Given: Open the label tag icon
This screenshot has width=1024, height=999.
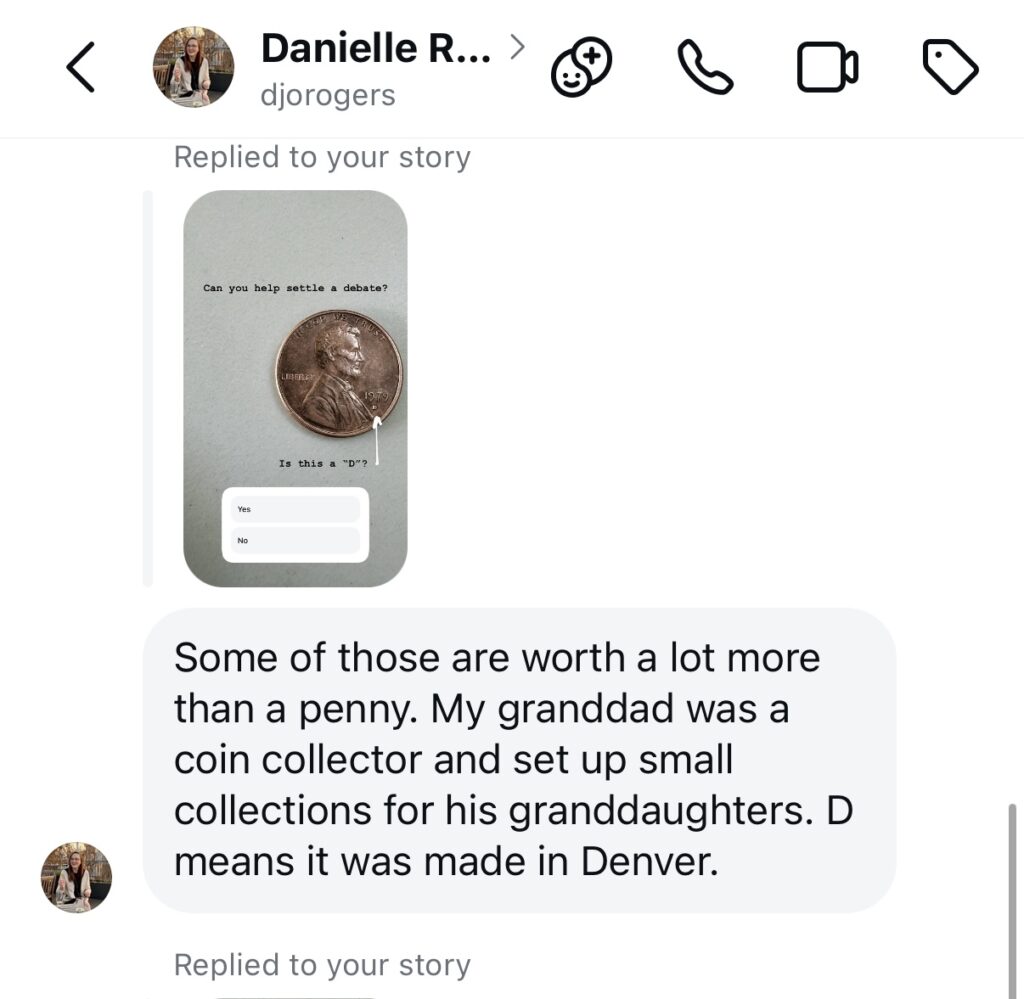Looking at the screenshot, I should (949, 68).
